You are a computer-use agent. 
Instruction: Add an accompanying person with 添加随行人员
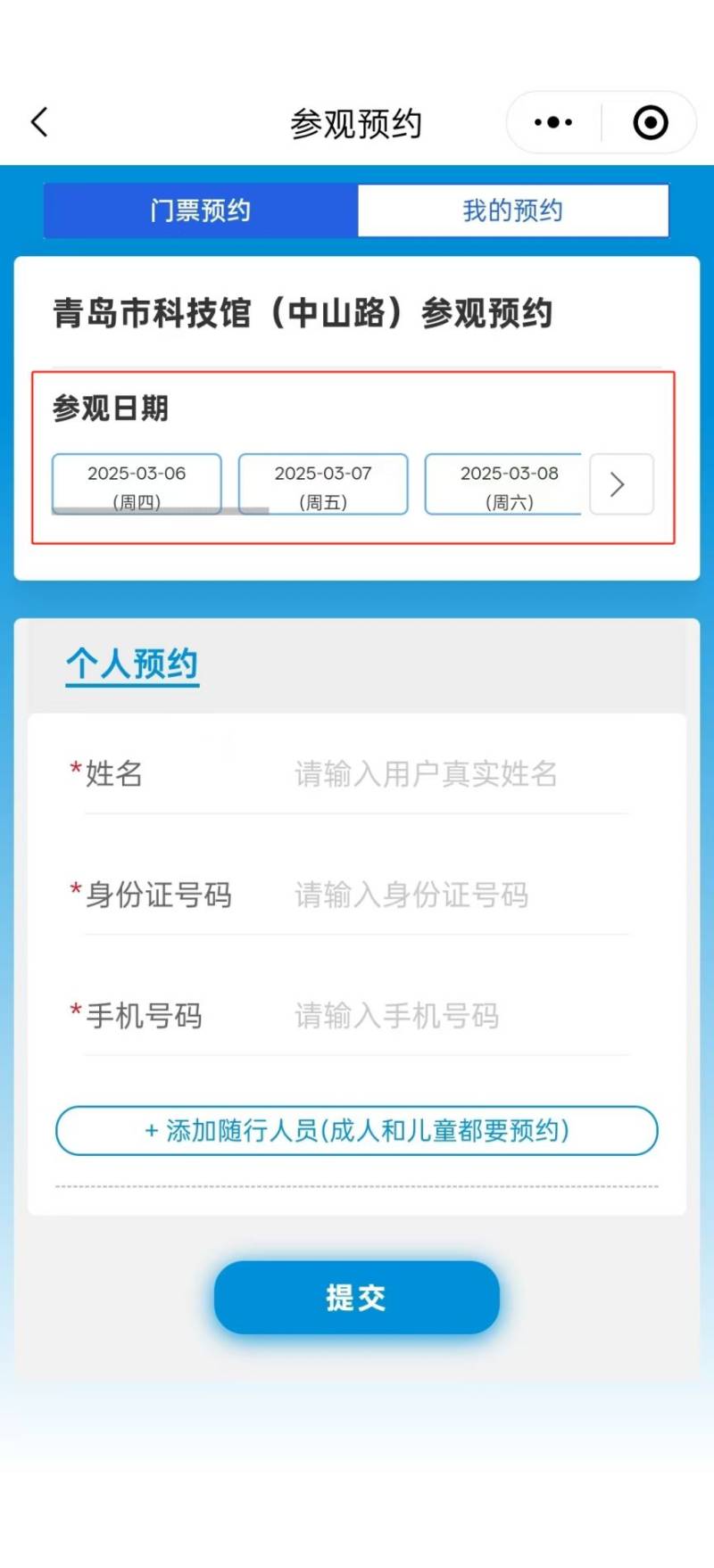click(x=357, y=1131)
